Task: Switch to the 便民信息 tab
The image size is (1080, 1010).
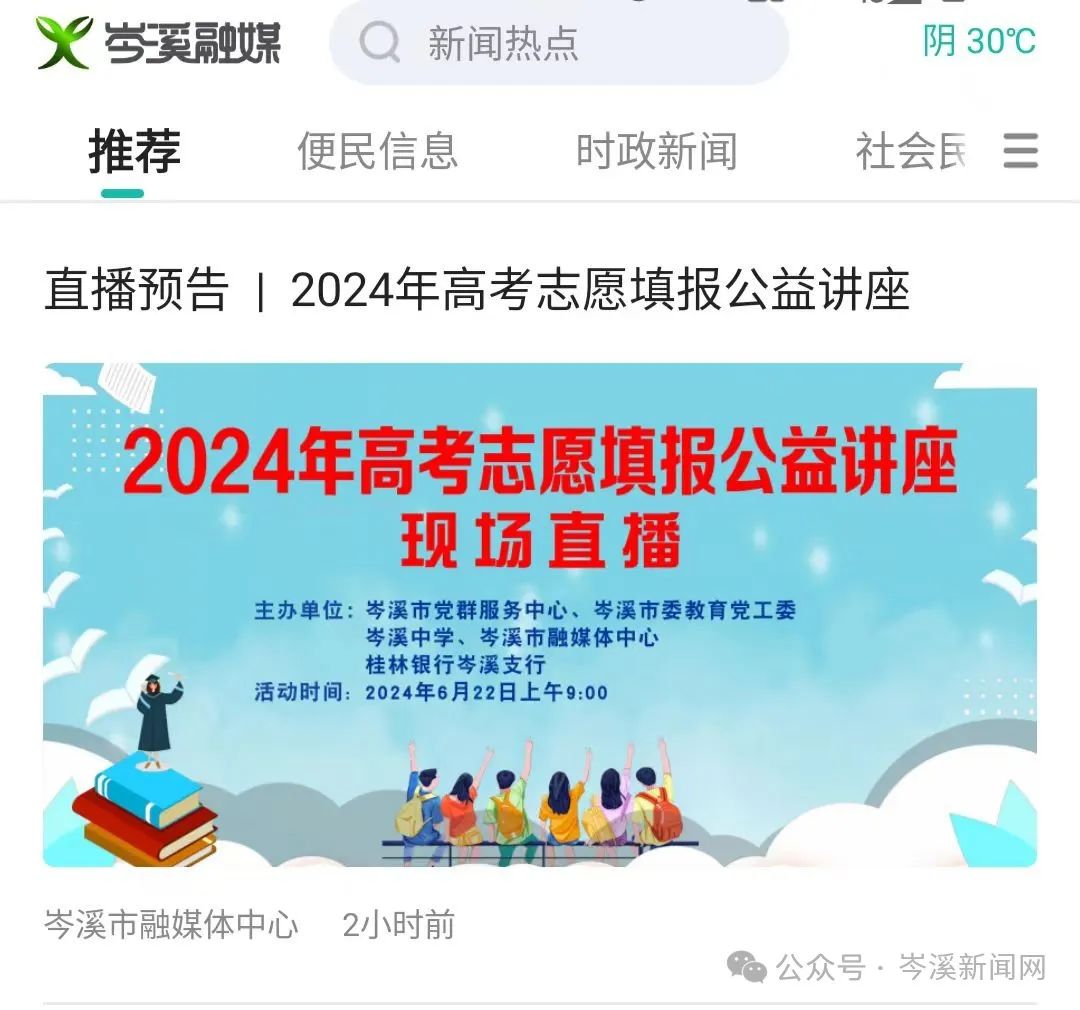Action: [377, 151]
